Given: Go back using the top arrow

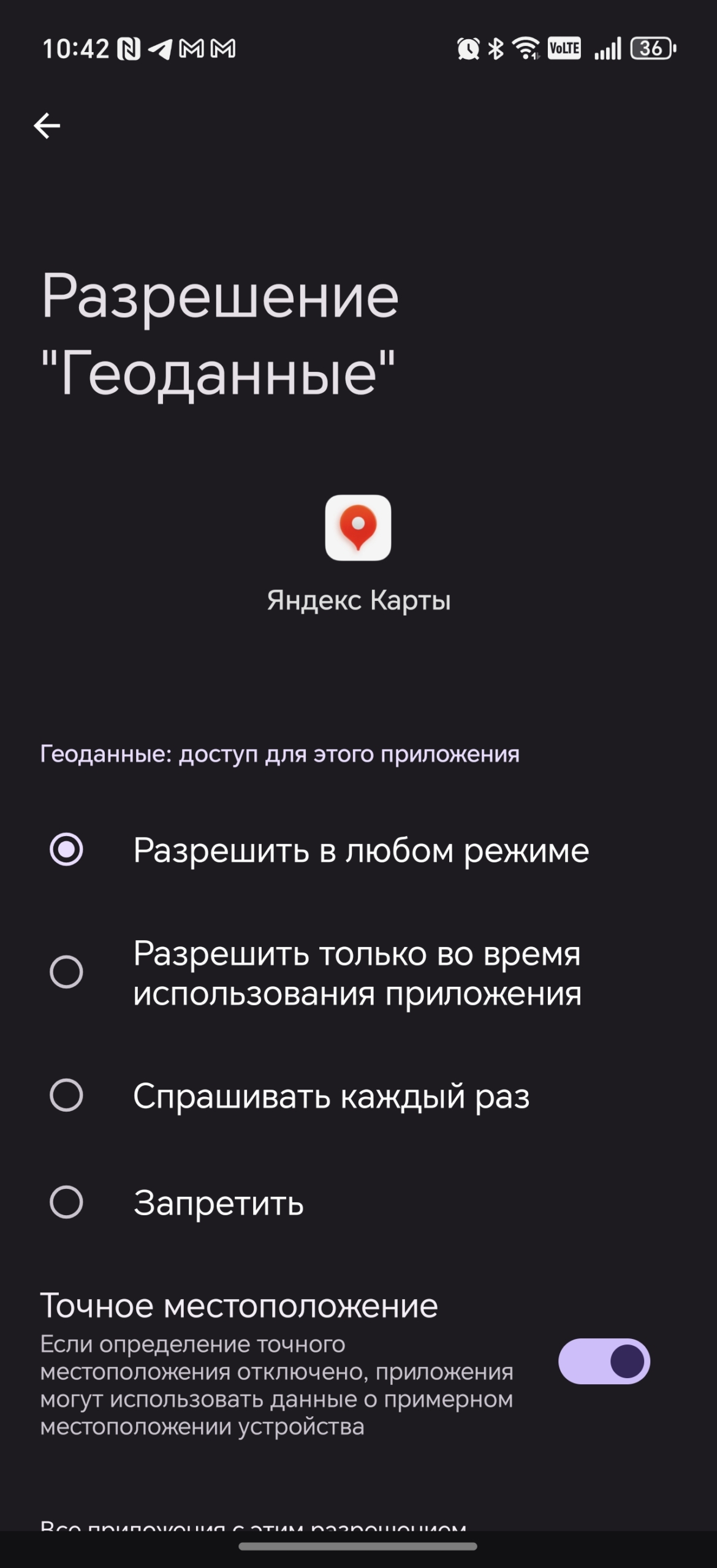Looking at the screenshot, I should tap(47, 126).
